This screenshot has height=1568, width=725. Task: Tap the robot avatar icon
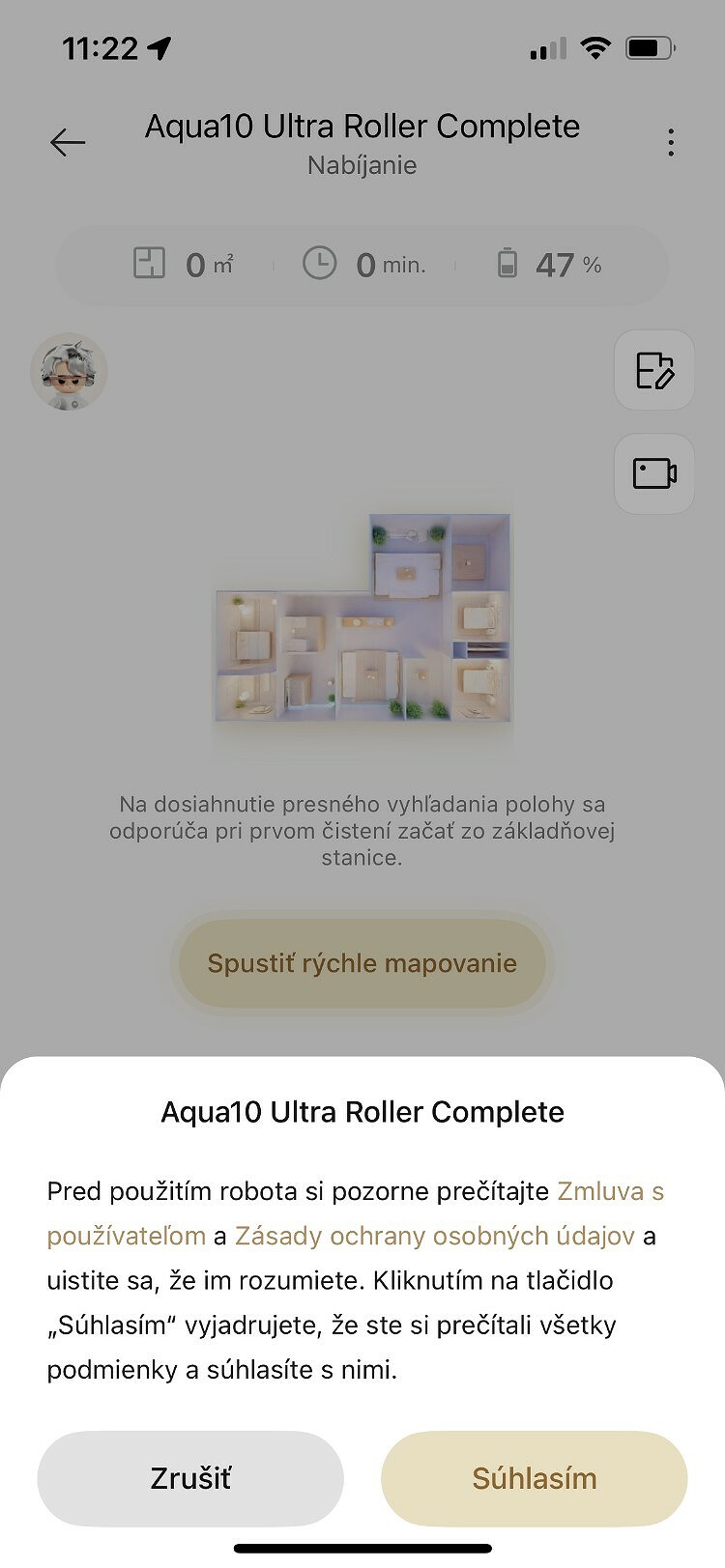(69, 372)
